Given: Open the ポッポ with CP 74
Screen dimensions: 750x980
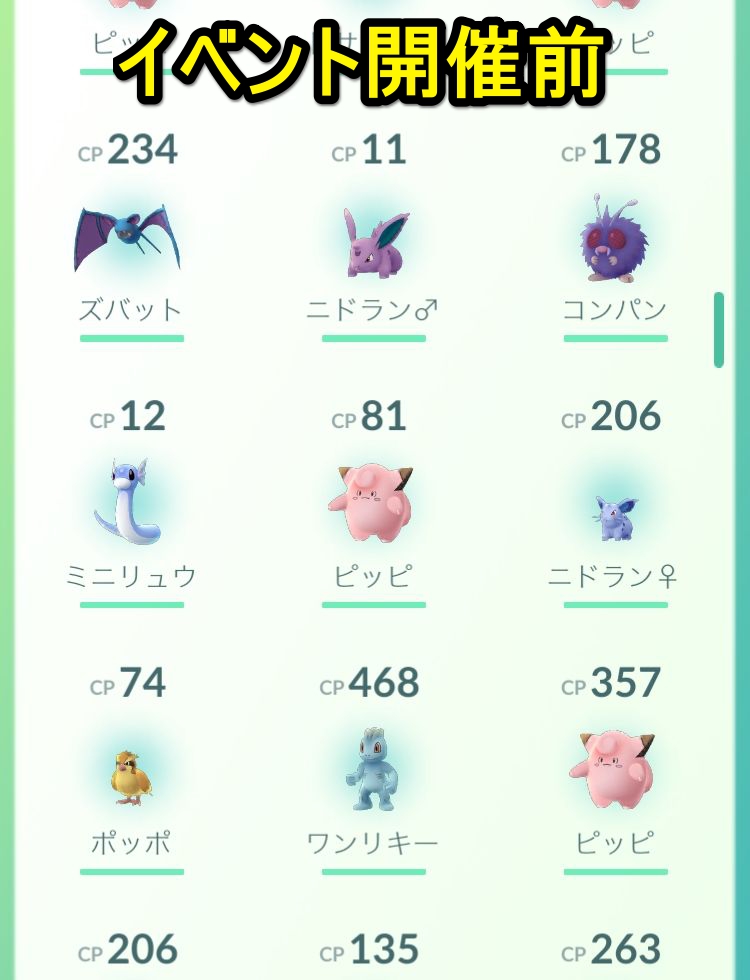Looking at the screenshot, I should [x=130, y=776].
